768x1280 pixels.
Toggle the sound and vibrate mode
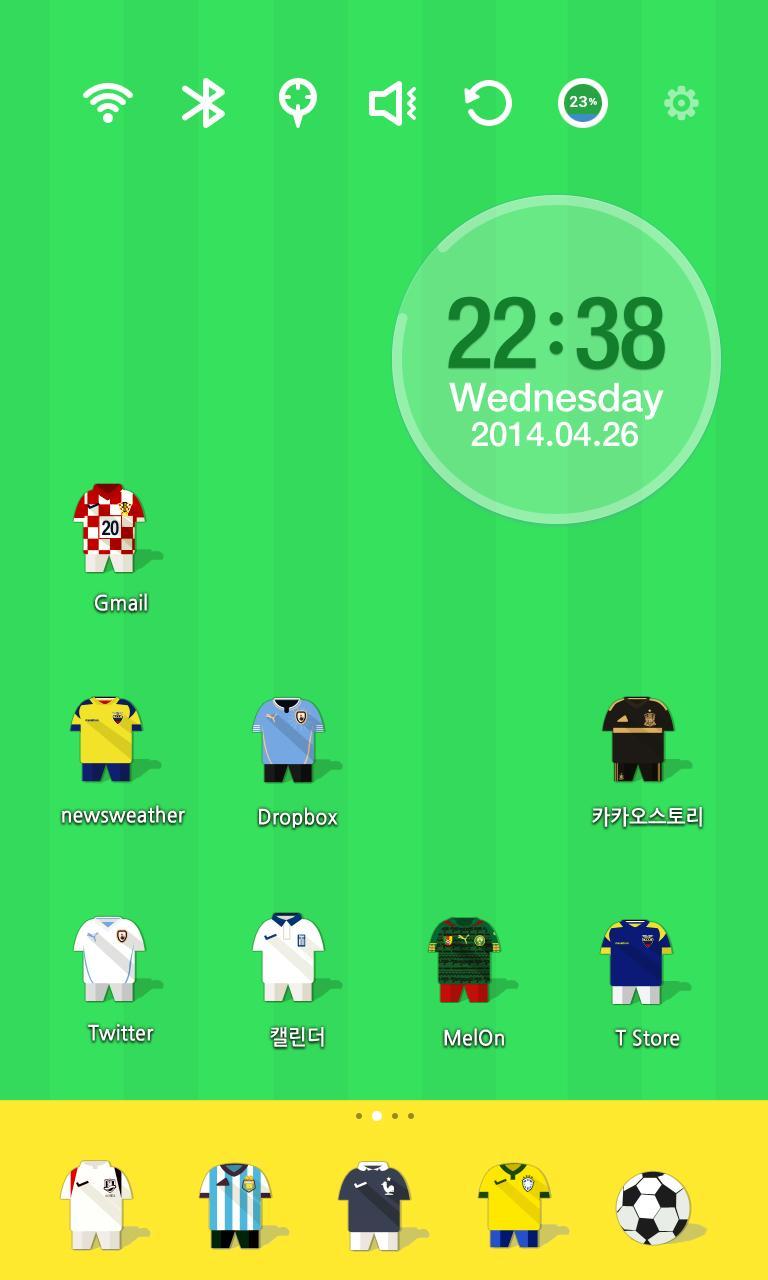click(392, 103)
